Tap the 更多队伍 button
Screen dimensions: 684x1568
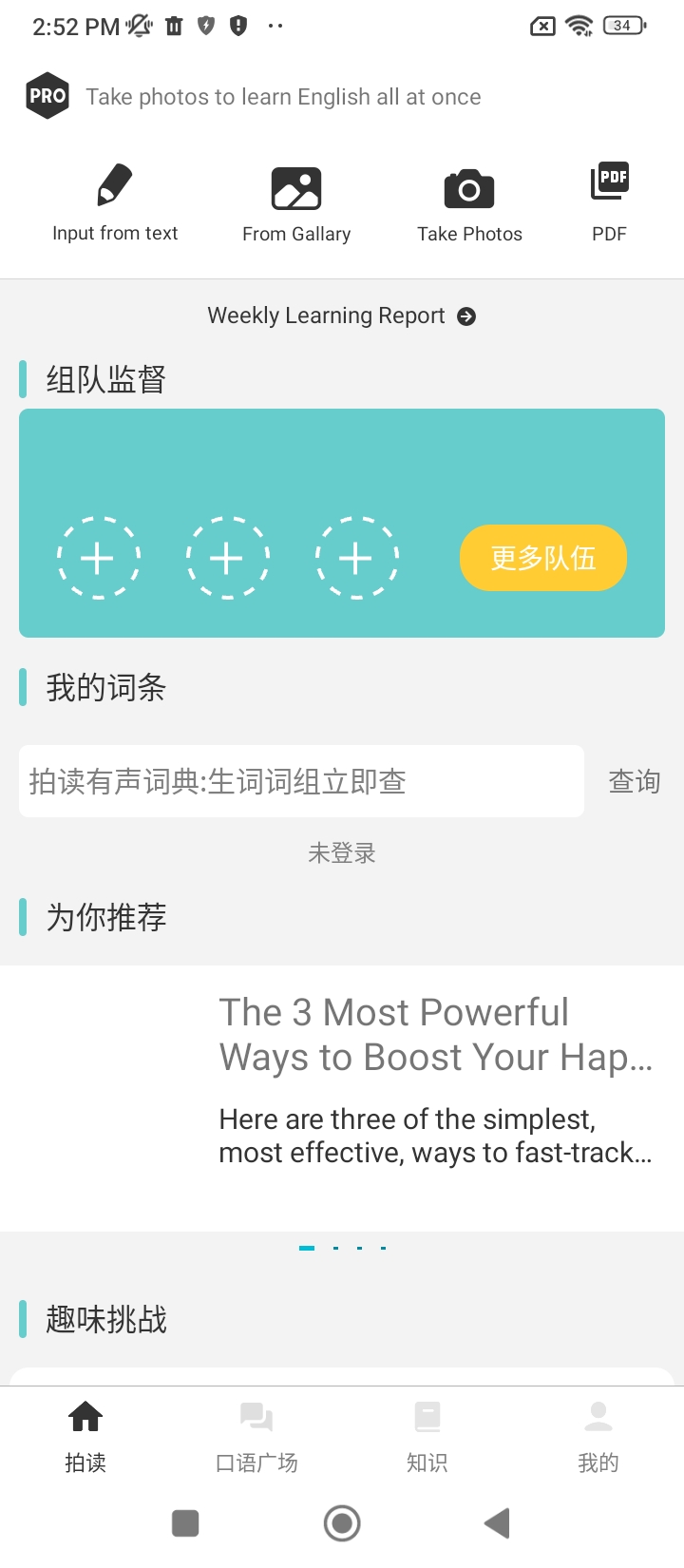click(x=543, y=558)
